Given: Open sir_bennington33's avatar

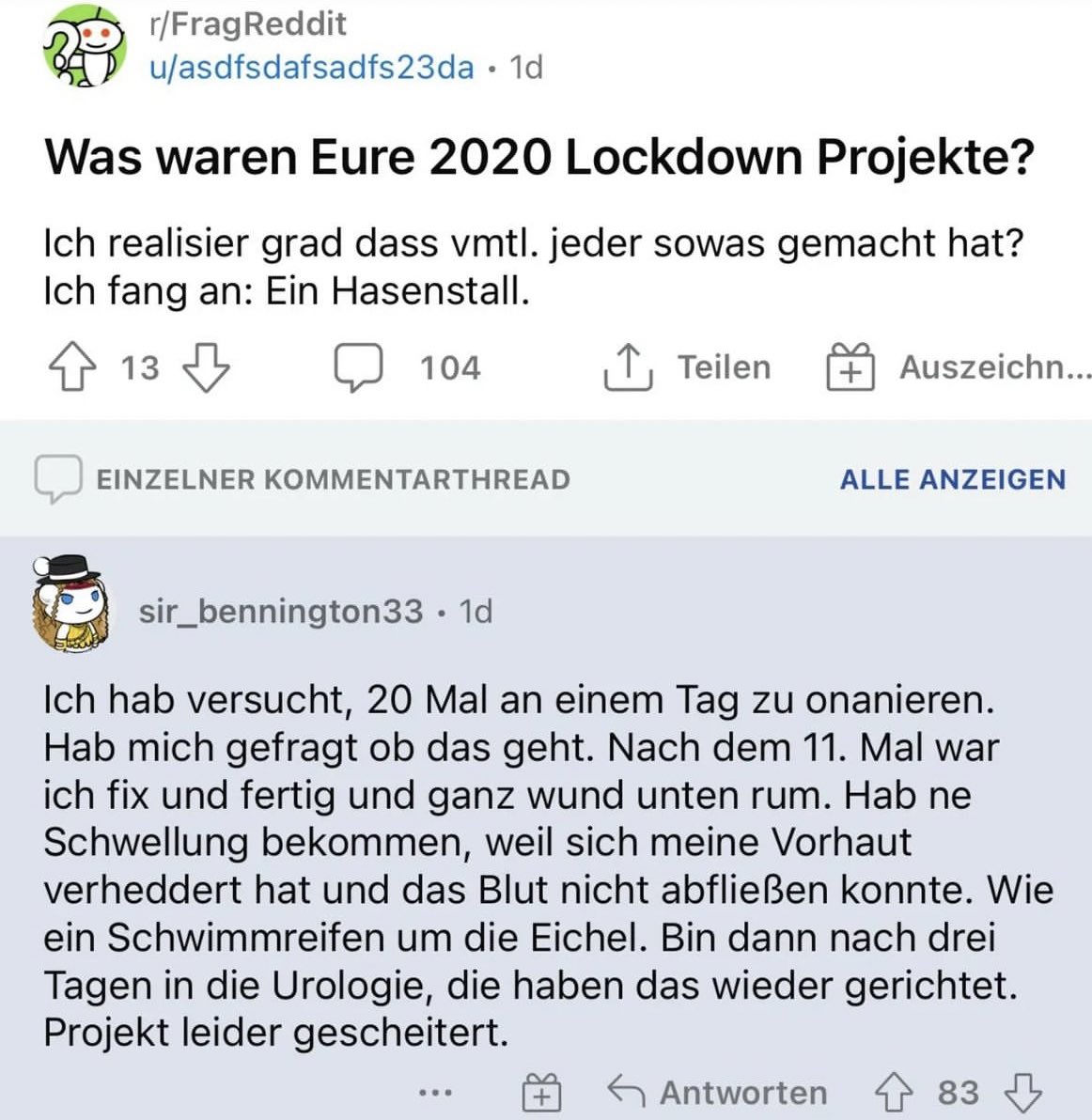Looking at the screenshot, I should pos(70,602).
